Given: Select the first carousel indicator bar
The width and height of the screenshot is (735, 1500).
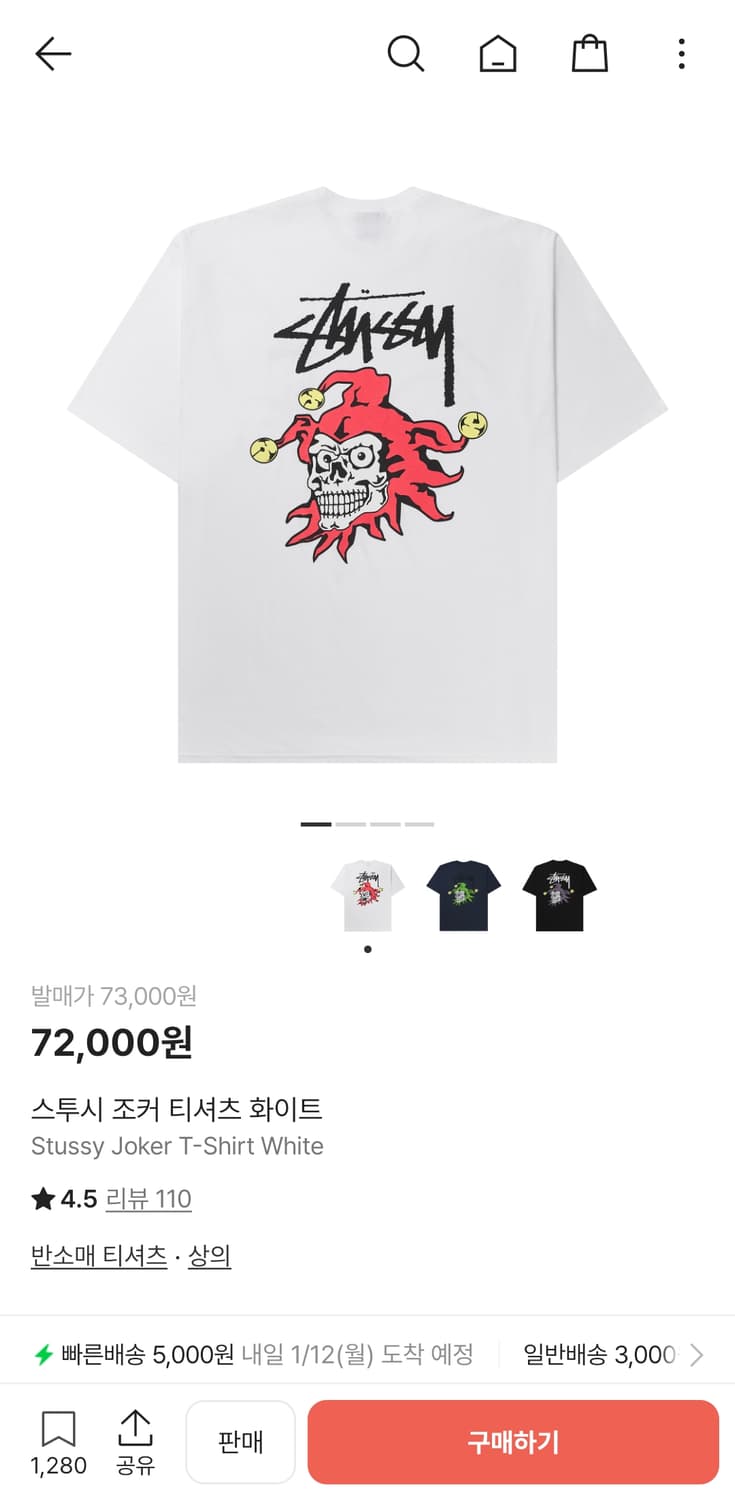Looking at the screenshot, I should pyautogui.click(x=315, y=824).
